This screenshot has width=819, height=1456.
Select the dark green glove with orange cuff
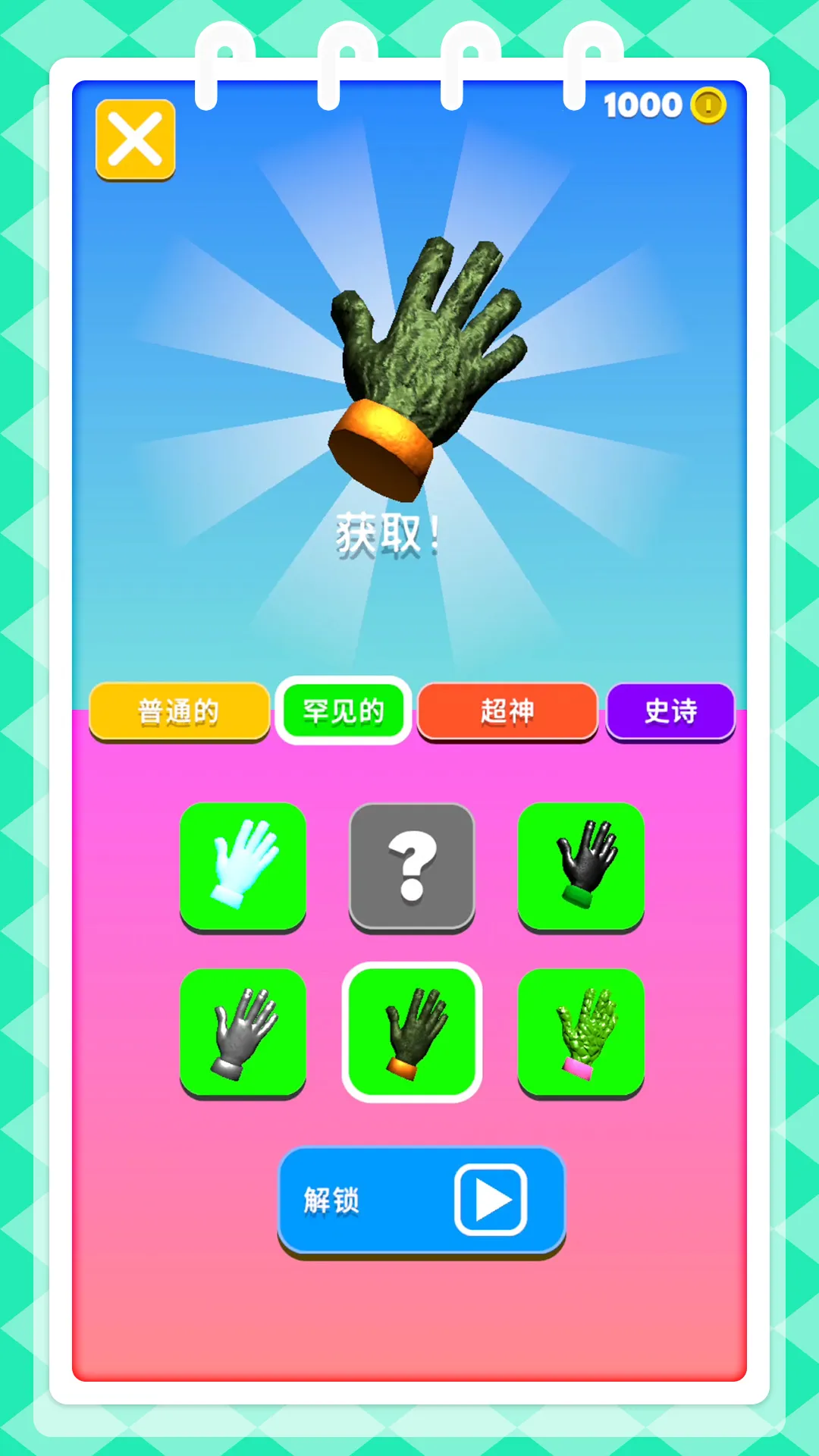(x=412, y=1032)
